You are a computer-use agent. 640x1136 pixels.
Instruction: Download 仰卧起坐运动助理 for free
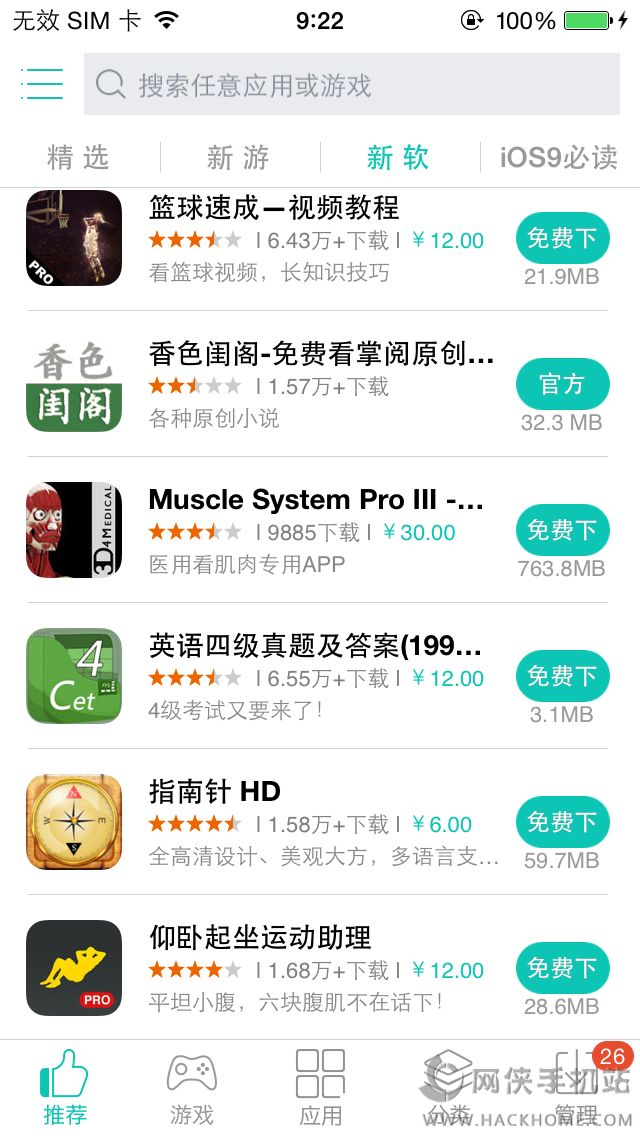coord(563,968)
